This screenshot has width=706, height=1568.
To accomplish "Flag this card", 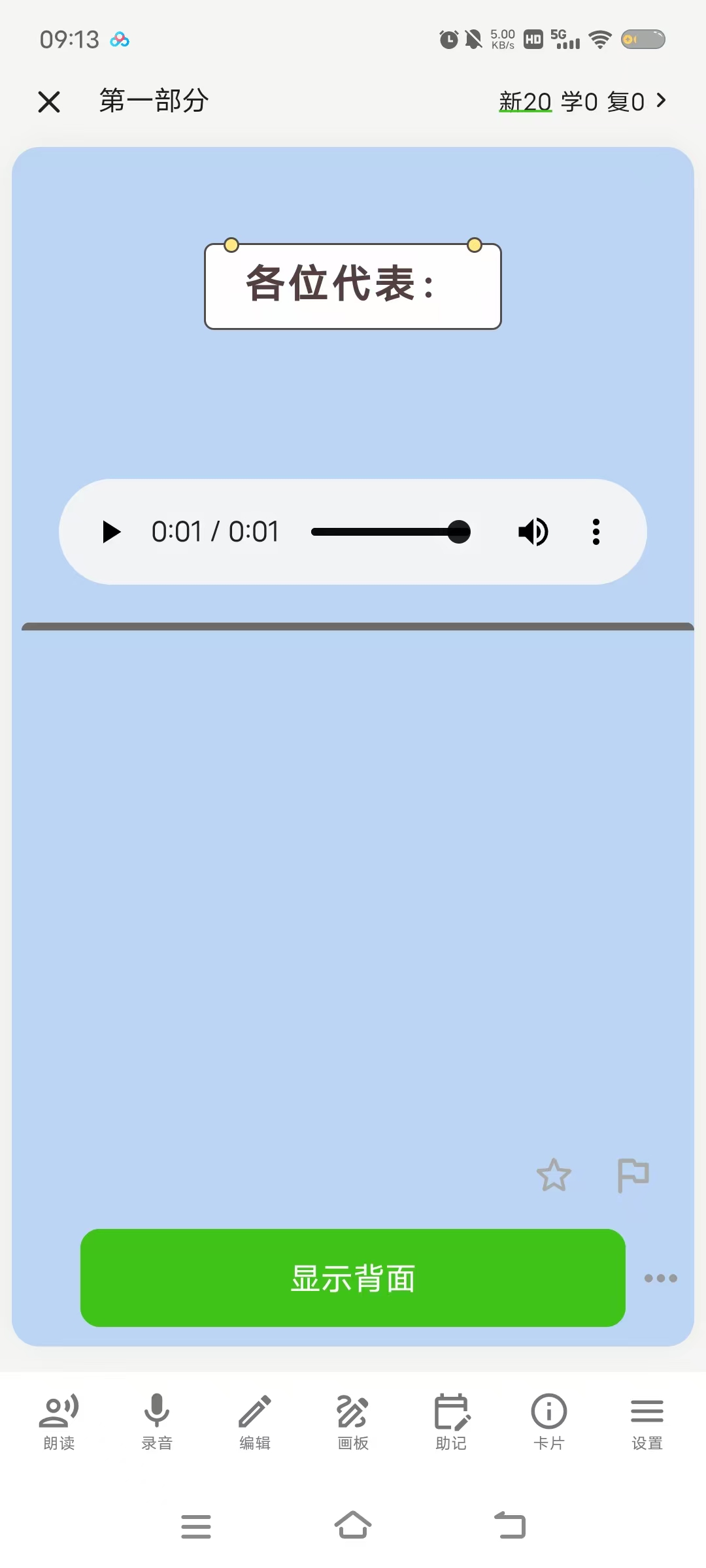I will click(633, 1175).
